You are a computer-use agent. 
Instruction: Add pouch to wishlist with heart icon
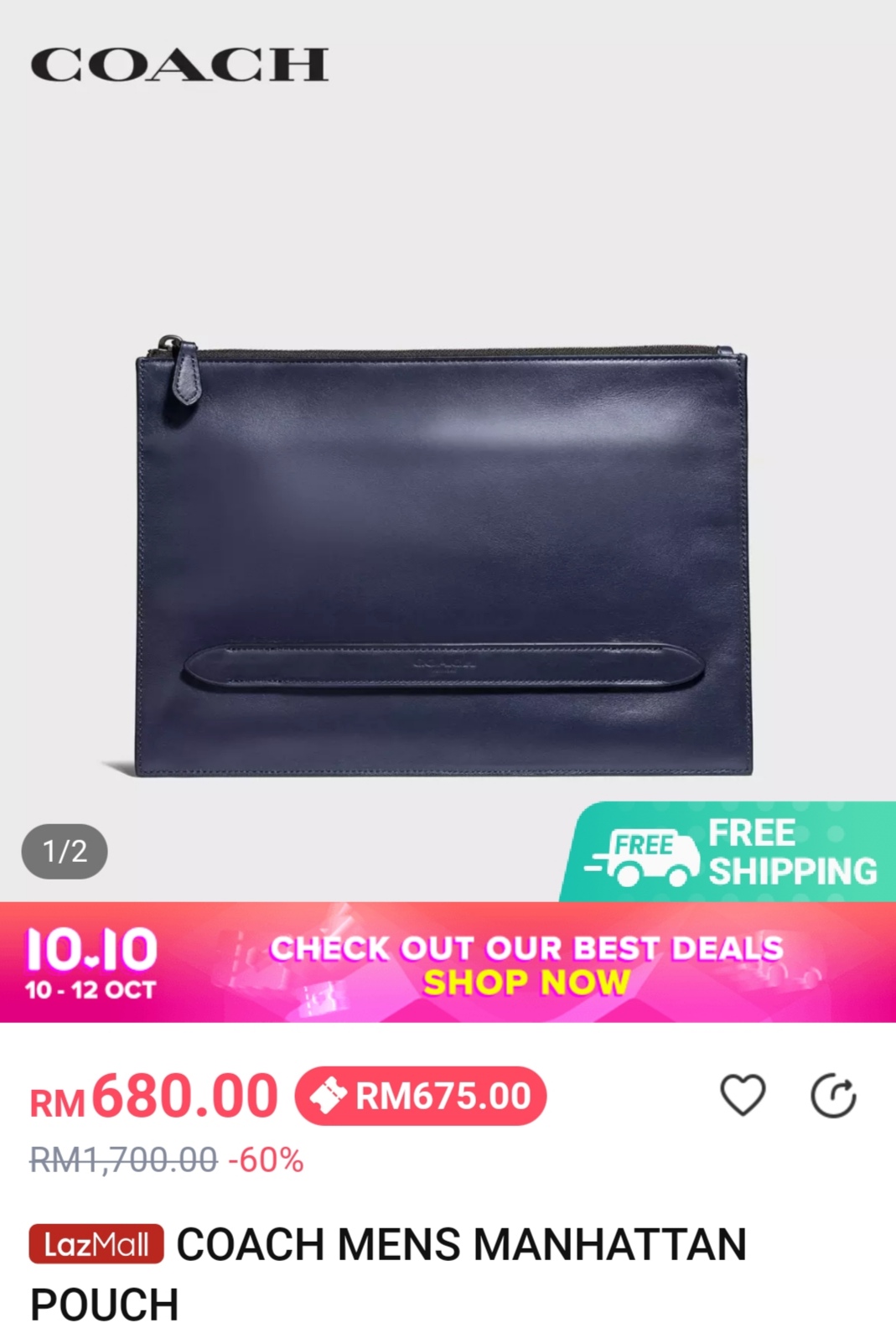point(743,1096)
